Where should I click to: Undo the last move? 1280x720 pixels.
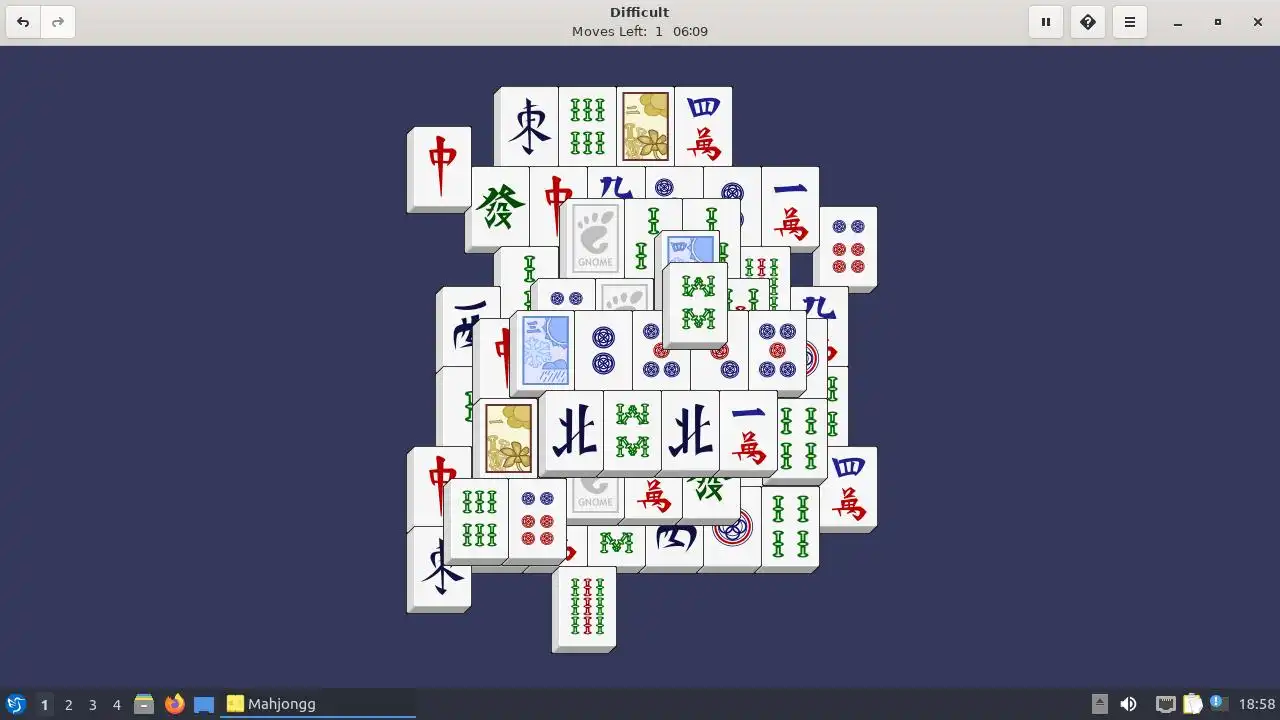click(x=23, y=22)
